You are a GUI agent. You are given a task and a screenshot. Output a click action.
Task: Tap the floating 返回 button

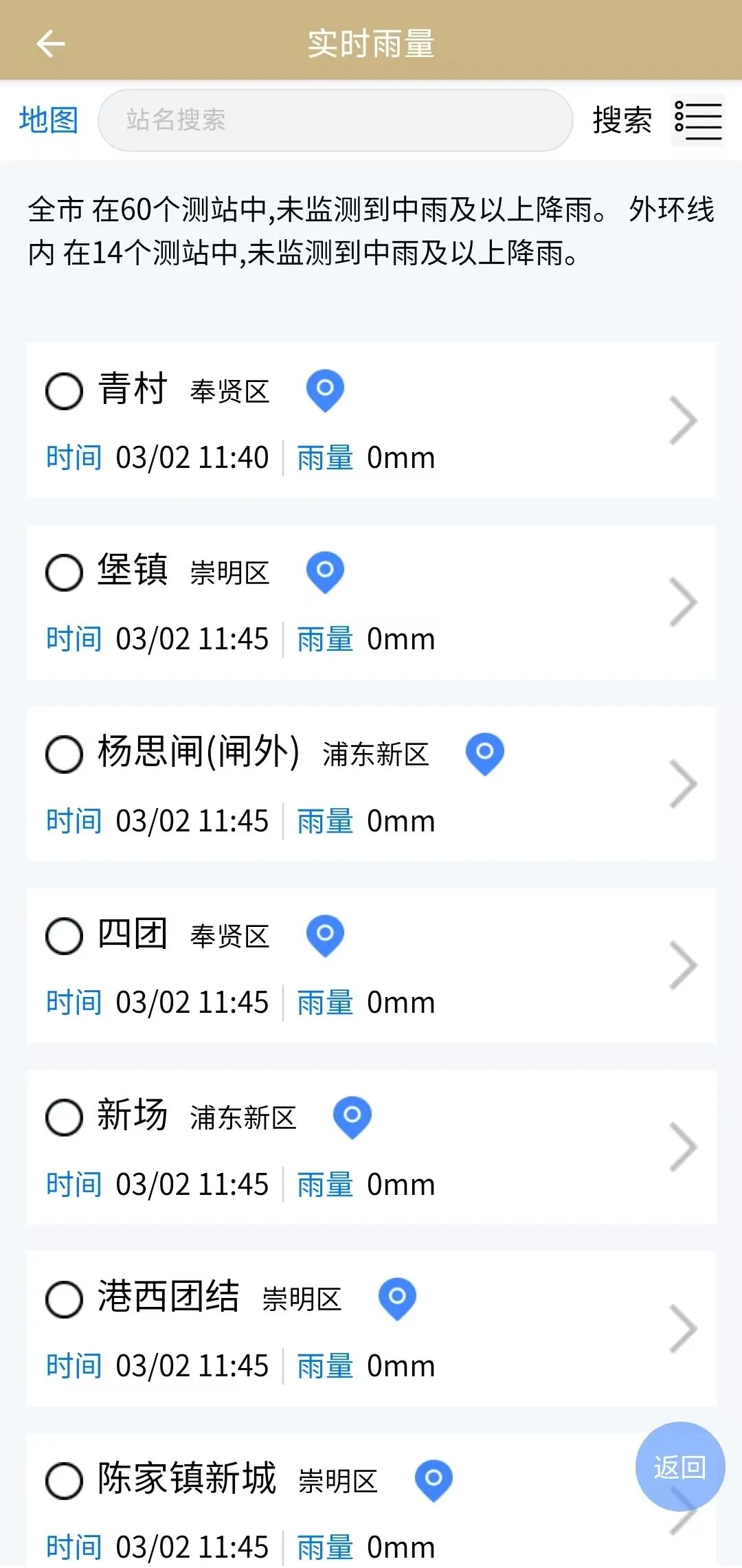coord(680,1466)
